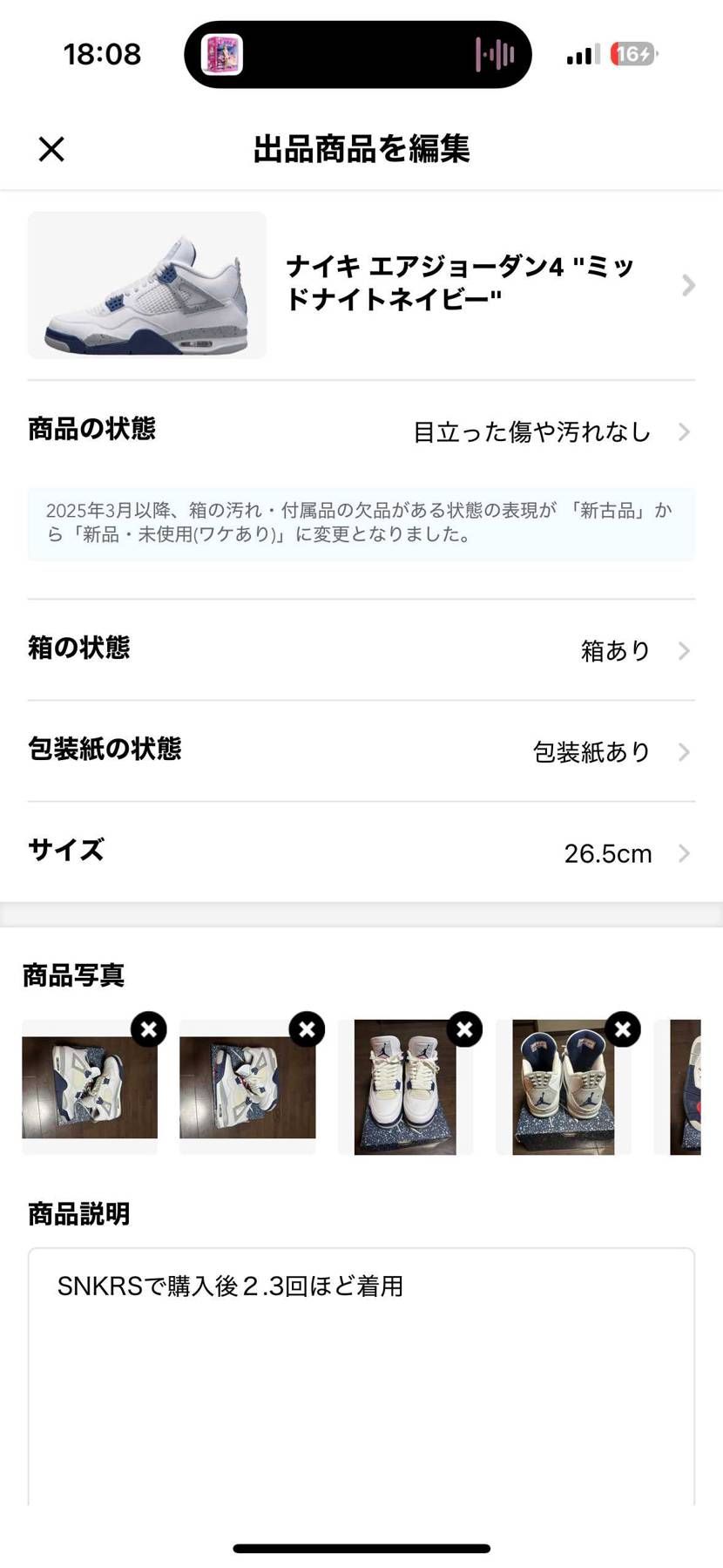Open the 商品の状態 item condition selector
Screen dimensions: 723x1568
click(x=361, y=430)
